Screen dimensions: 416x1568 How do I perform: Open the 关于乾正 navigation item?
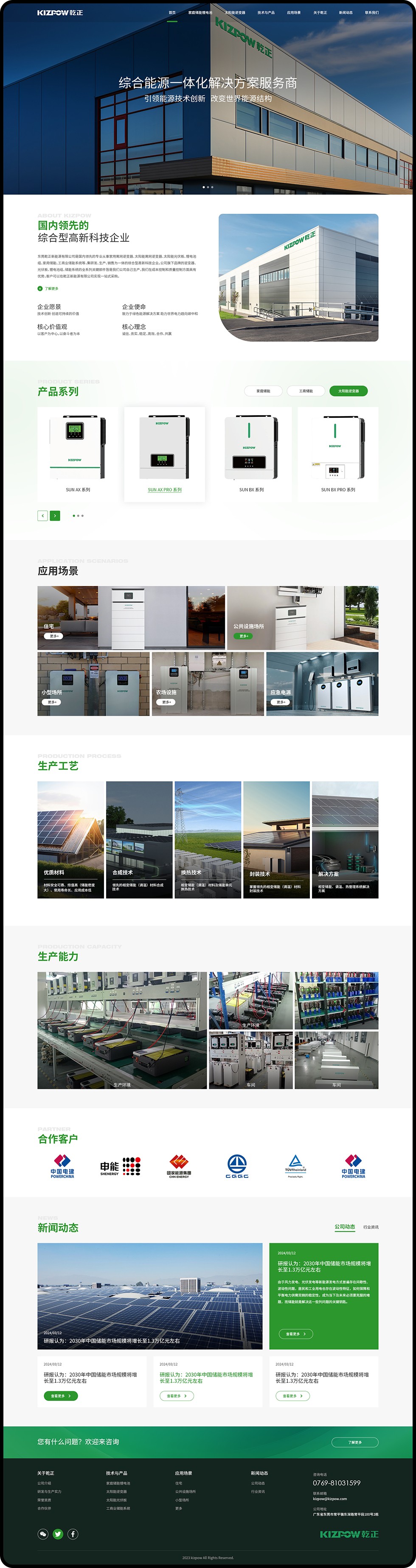320,12
